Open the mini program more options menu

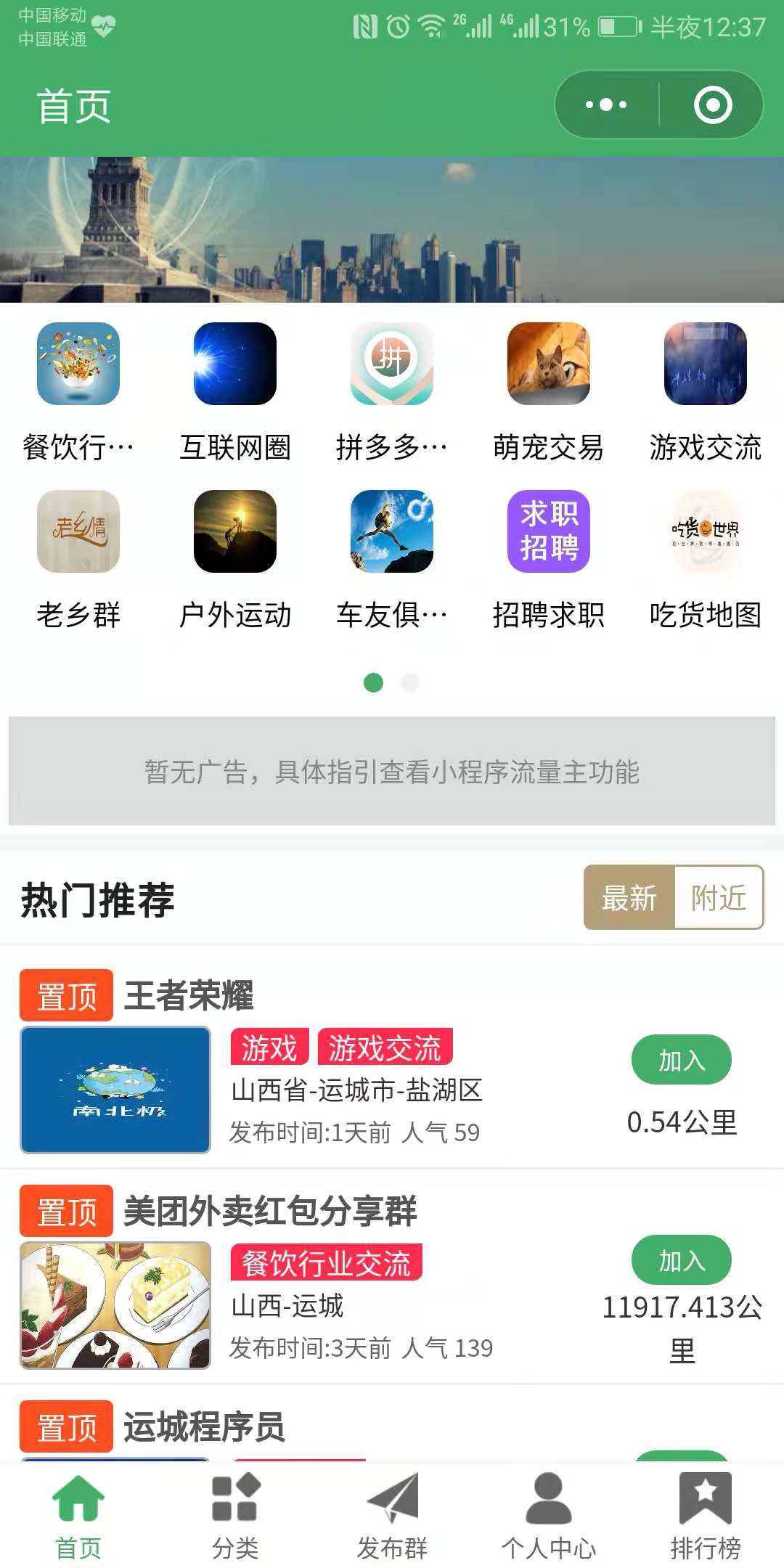tap(606, 105)
